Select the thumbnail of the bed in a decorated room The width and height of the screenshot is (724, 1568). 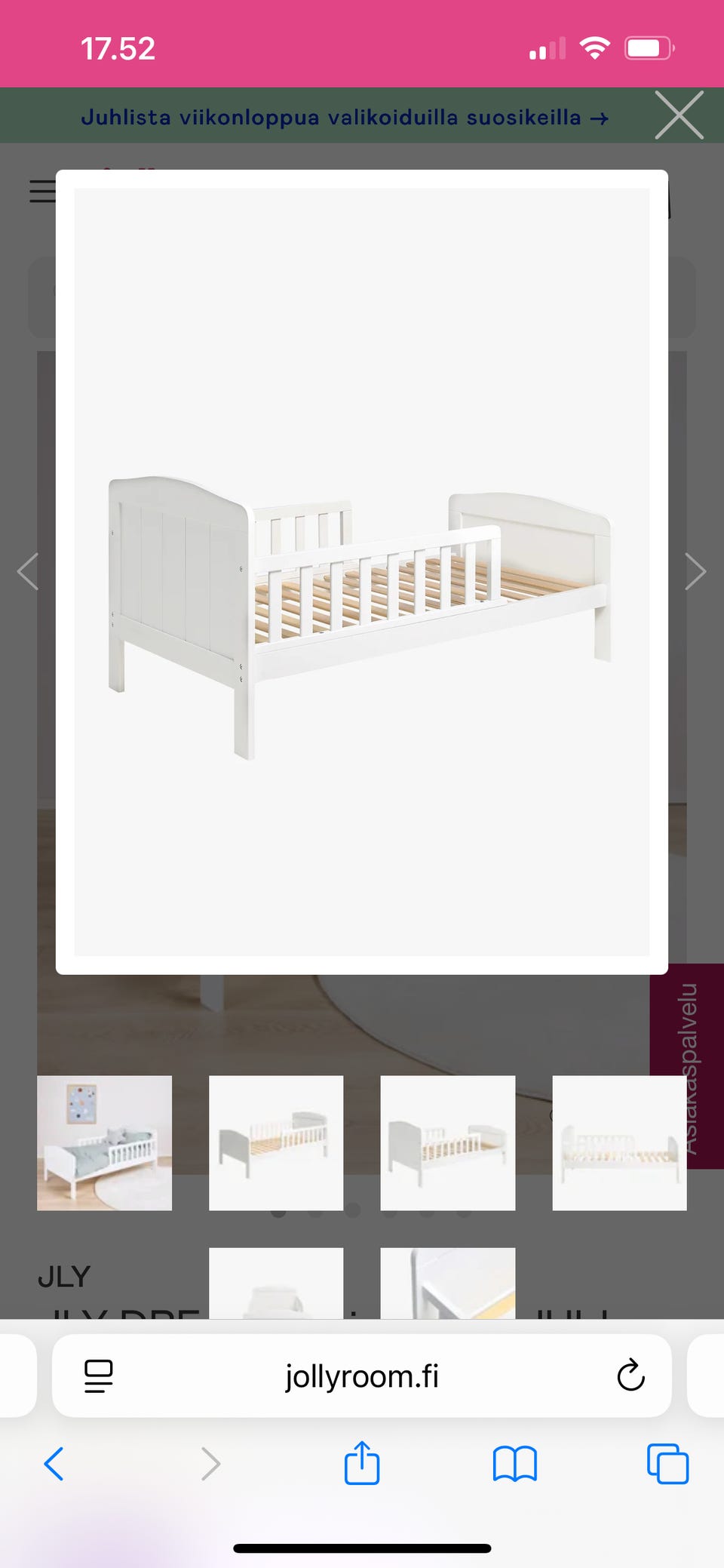click(x=104, y=1142)
